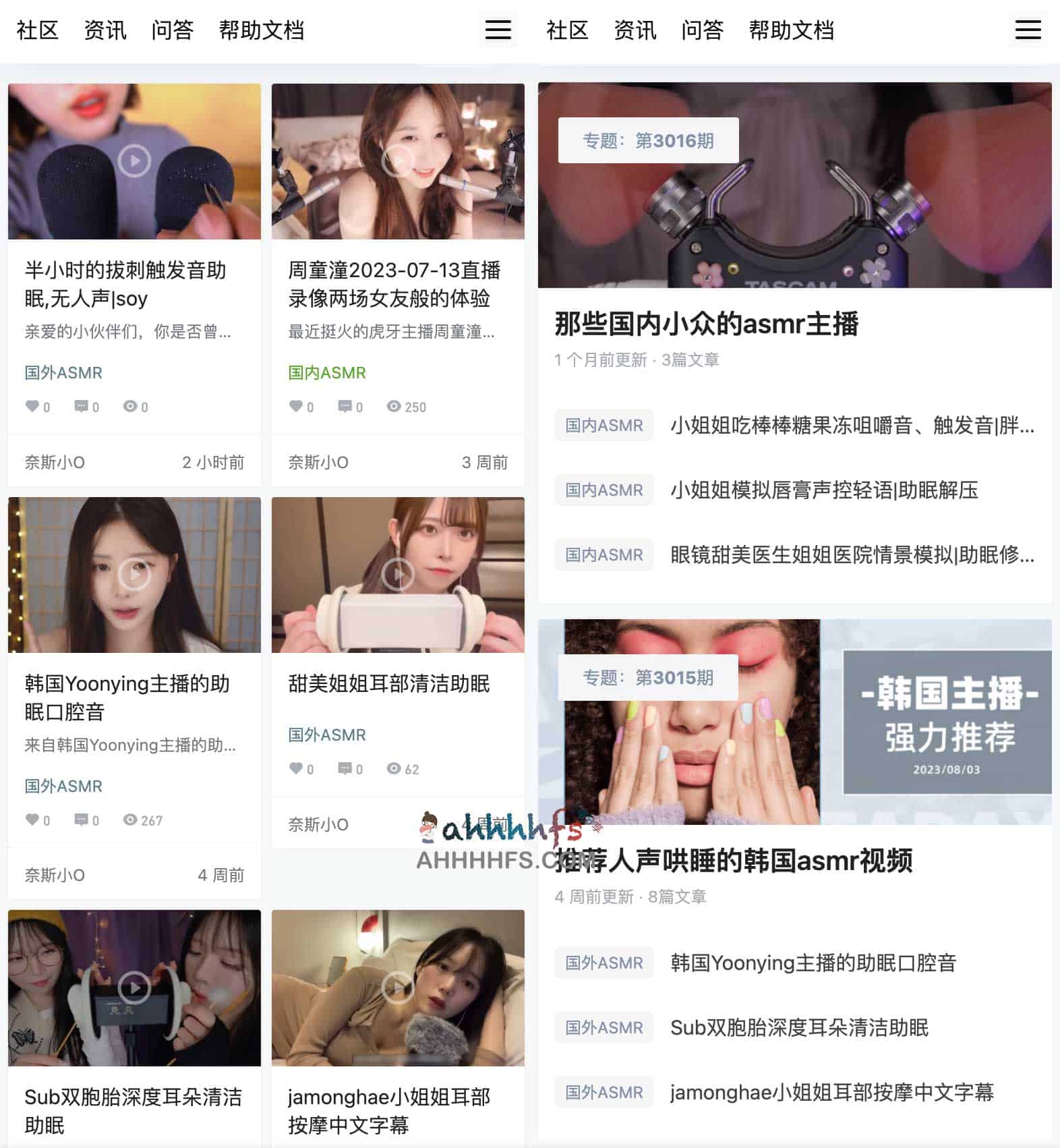The height and width of the screenshot is (1148, 1060).
Task: Open the 那些国内小众的asmr主播 topic
Action: tap(706, 324)
